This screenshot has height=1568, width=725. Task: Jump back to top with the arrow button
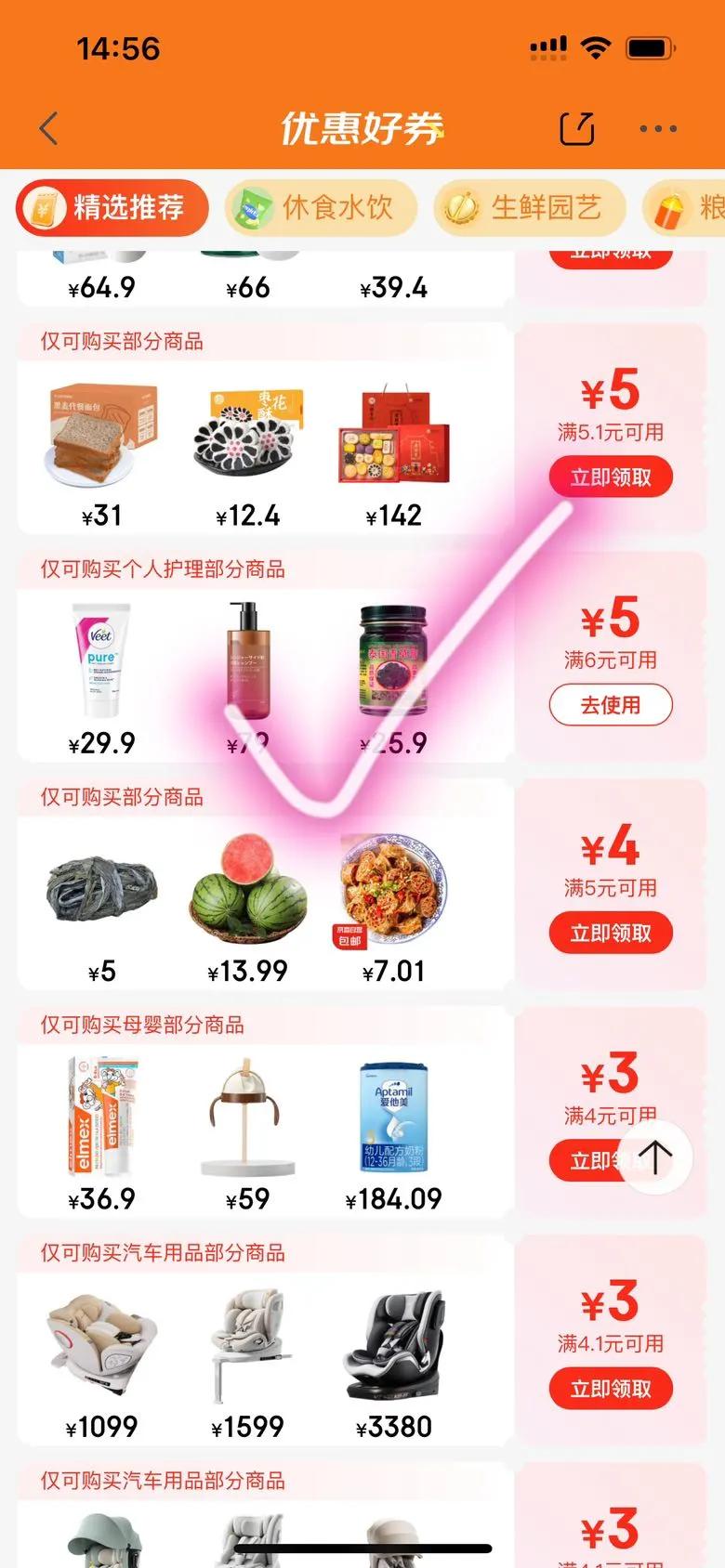[x=655, y=1157]
